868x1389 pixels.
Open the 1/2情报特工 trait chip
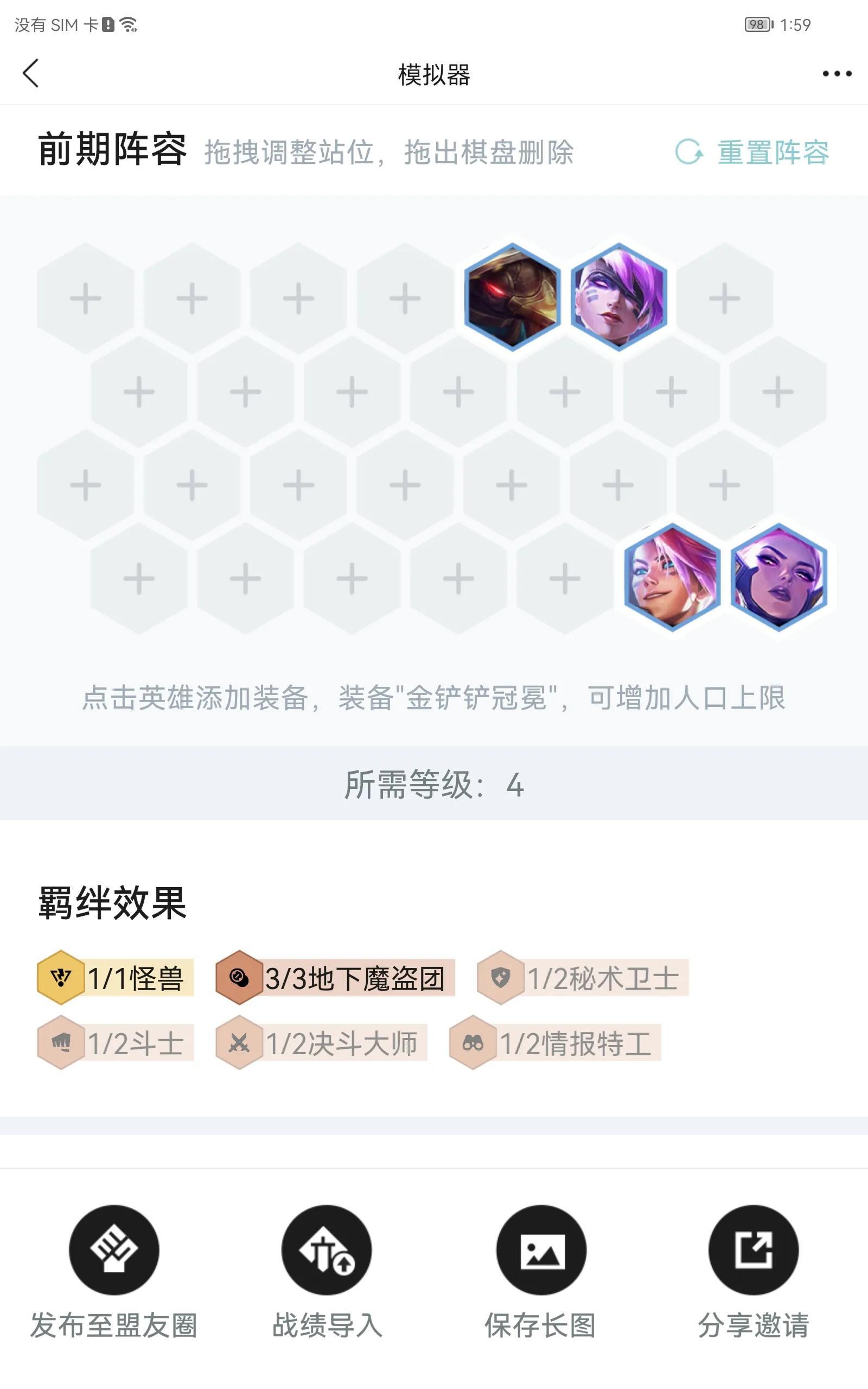[555, 1042]
